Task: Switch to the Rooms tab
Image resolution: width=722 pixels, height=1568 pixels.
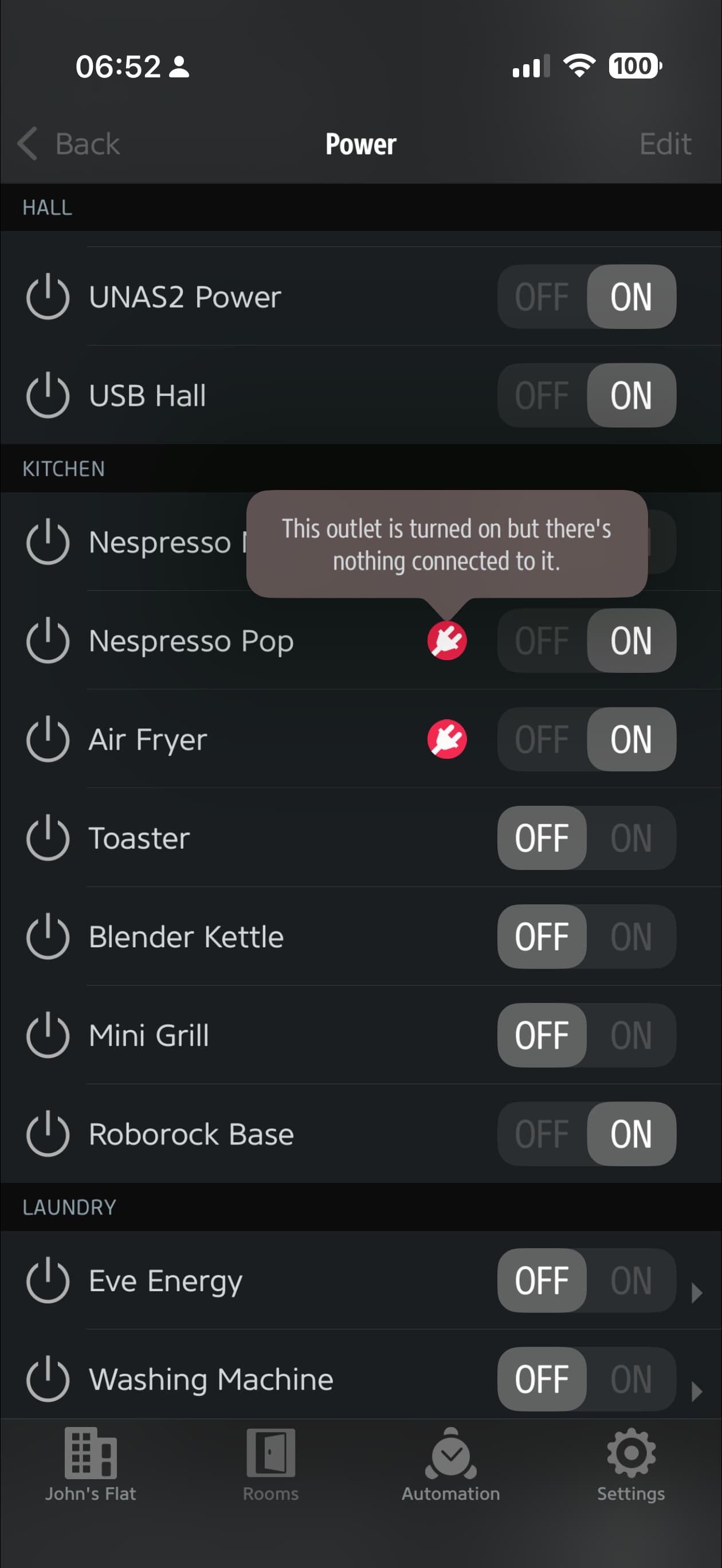Action: [270, 1464]
